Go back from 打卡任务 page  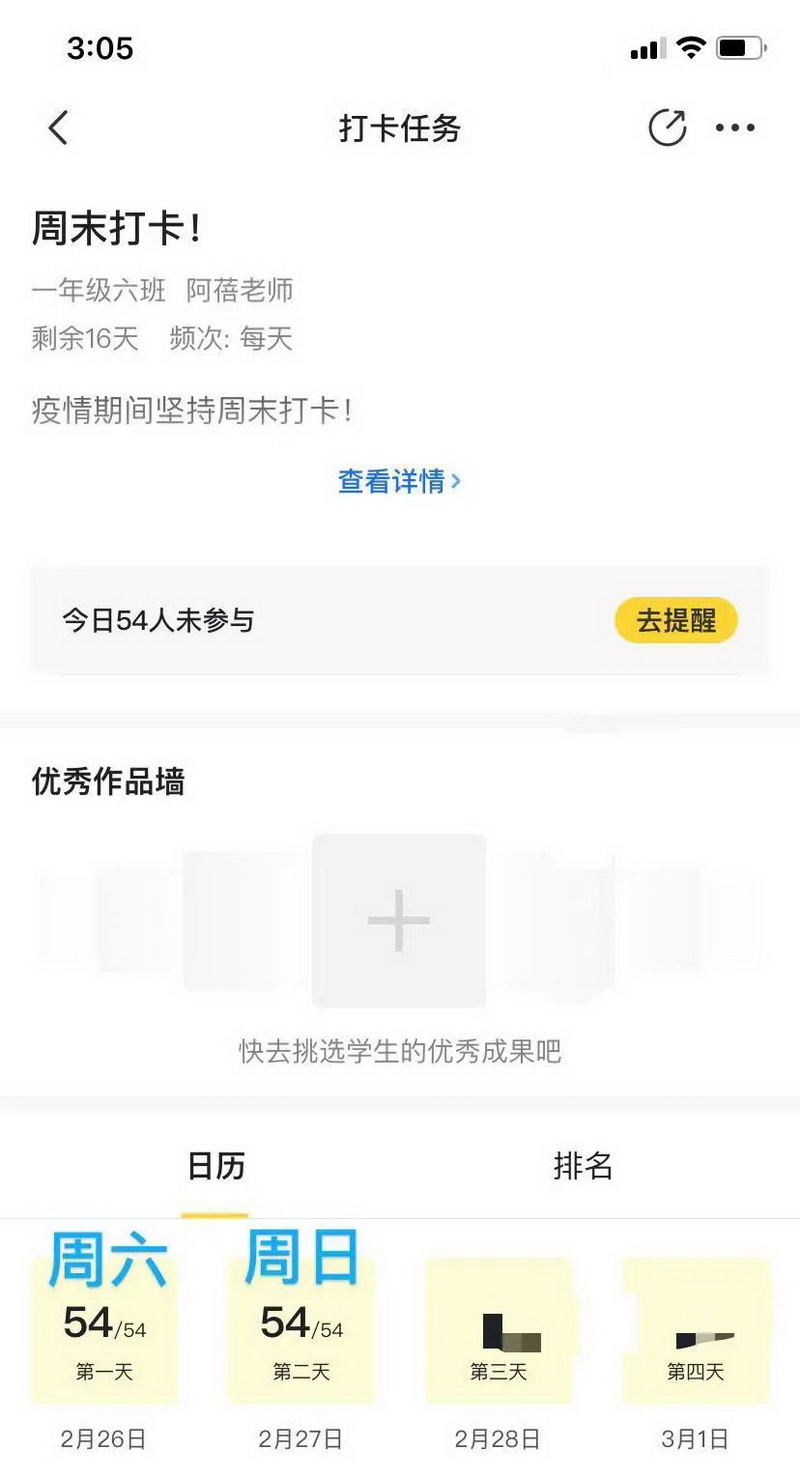(58, 128)
